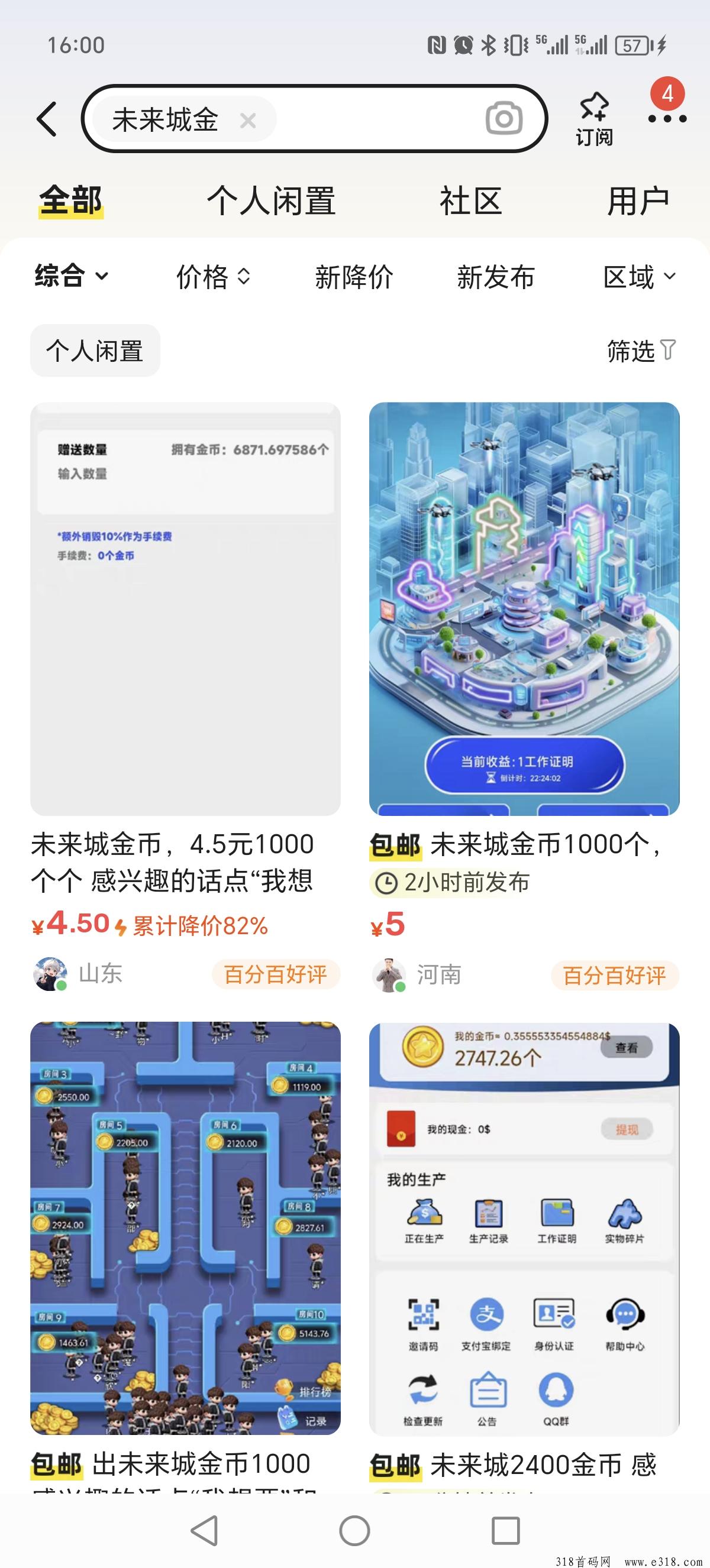This screenshot has height=1568, width=710.
Task: Expand the 综合 sort dropdown
Action: [71, 276]
